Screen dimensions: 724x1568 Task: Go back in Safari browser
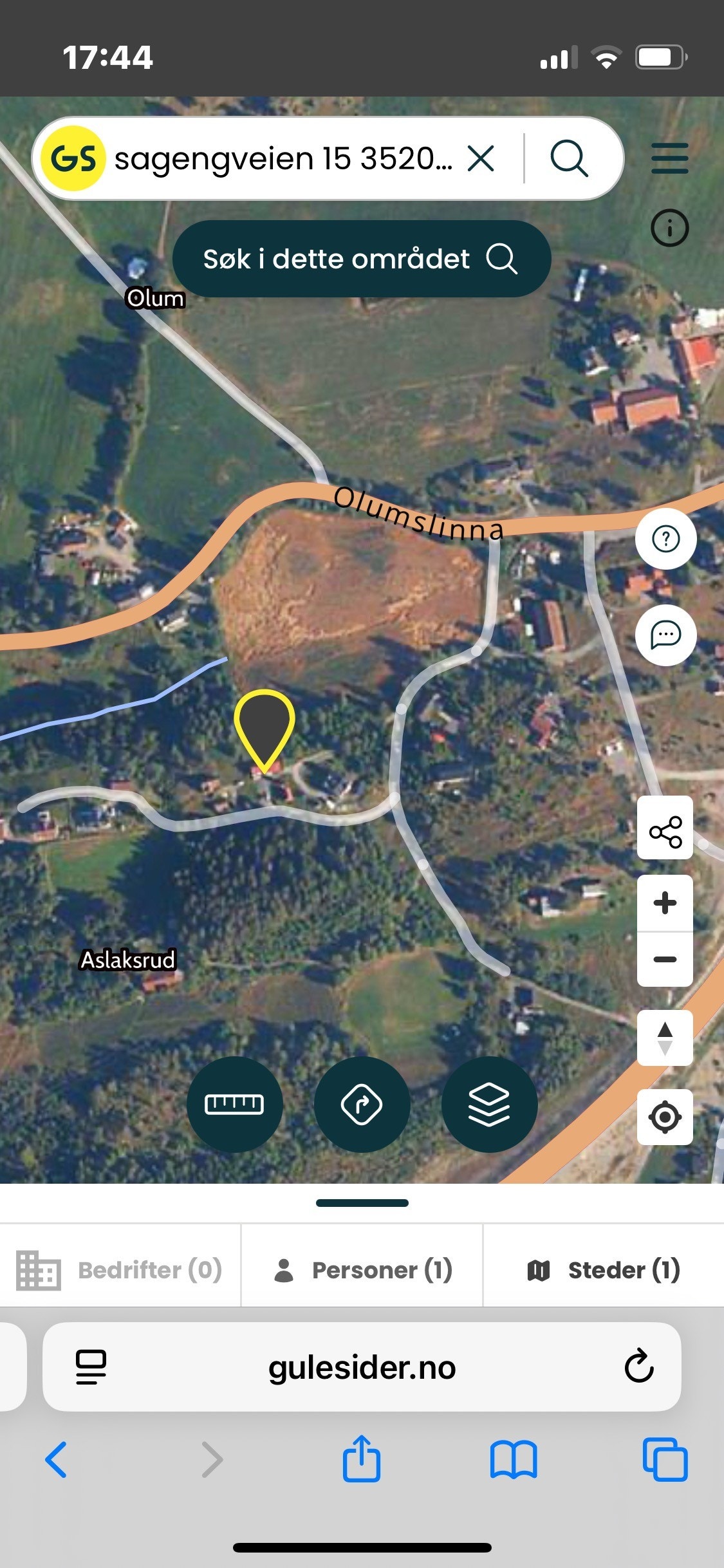click(57, 1460)
